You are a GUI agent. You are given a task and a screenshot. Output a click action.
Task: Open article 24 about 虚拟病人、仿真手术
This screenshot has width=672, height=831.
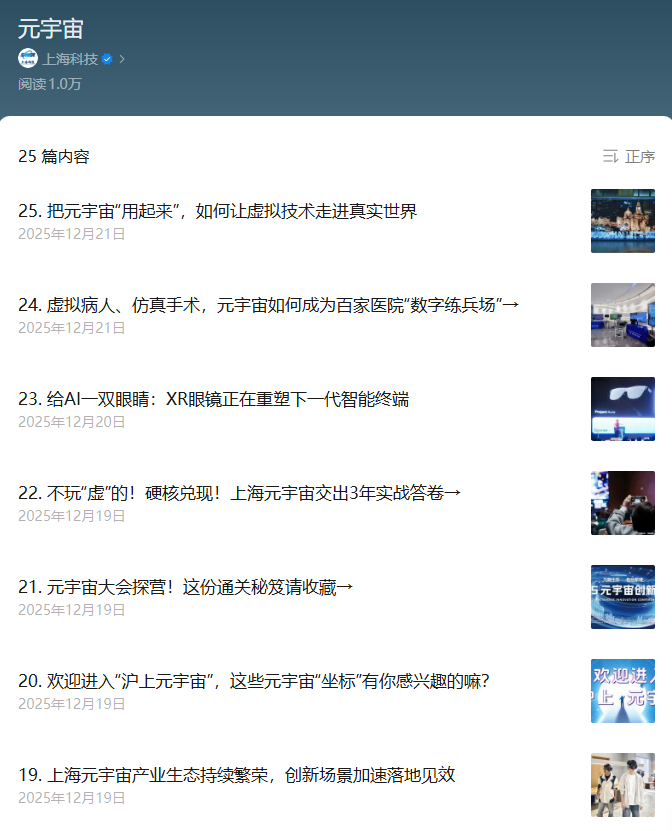(x=268, y=305)
